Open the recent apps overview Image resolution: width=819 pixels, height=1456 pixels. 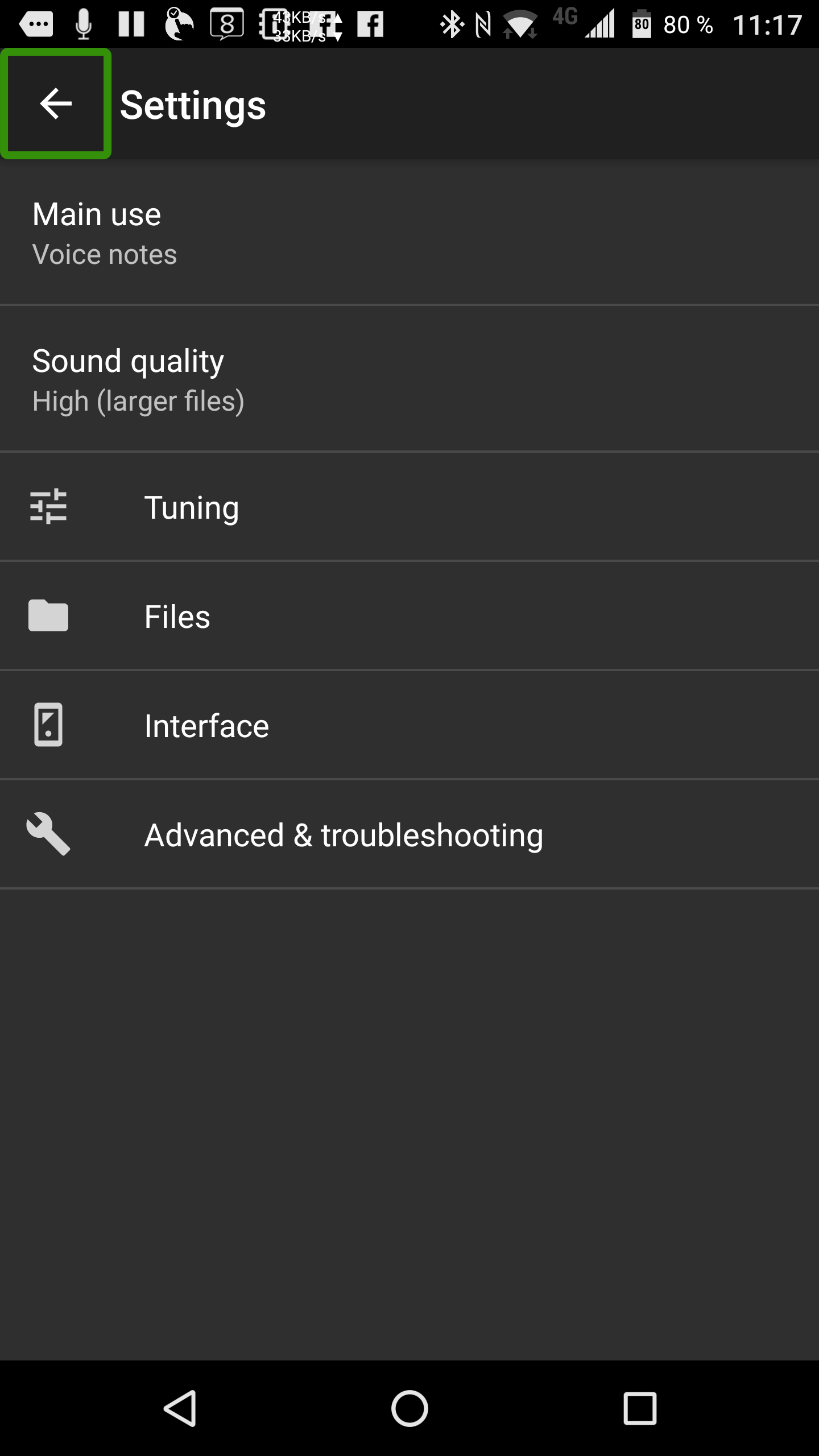click(640, 1408)
